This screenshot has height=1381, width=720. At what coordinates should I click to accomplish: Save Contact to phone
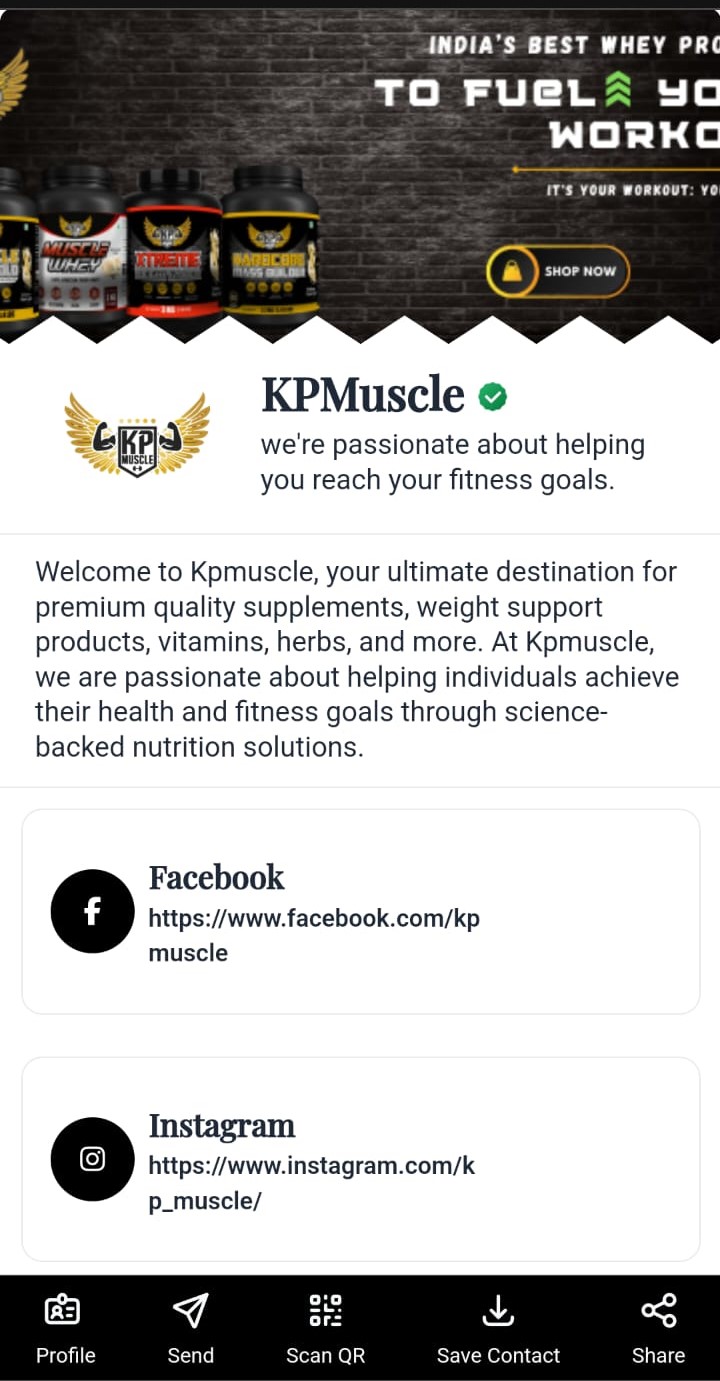tap(498, 1328)
